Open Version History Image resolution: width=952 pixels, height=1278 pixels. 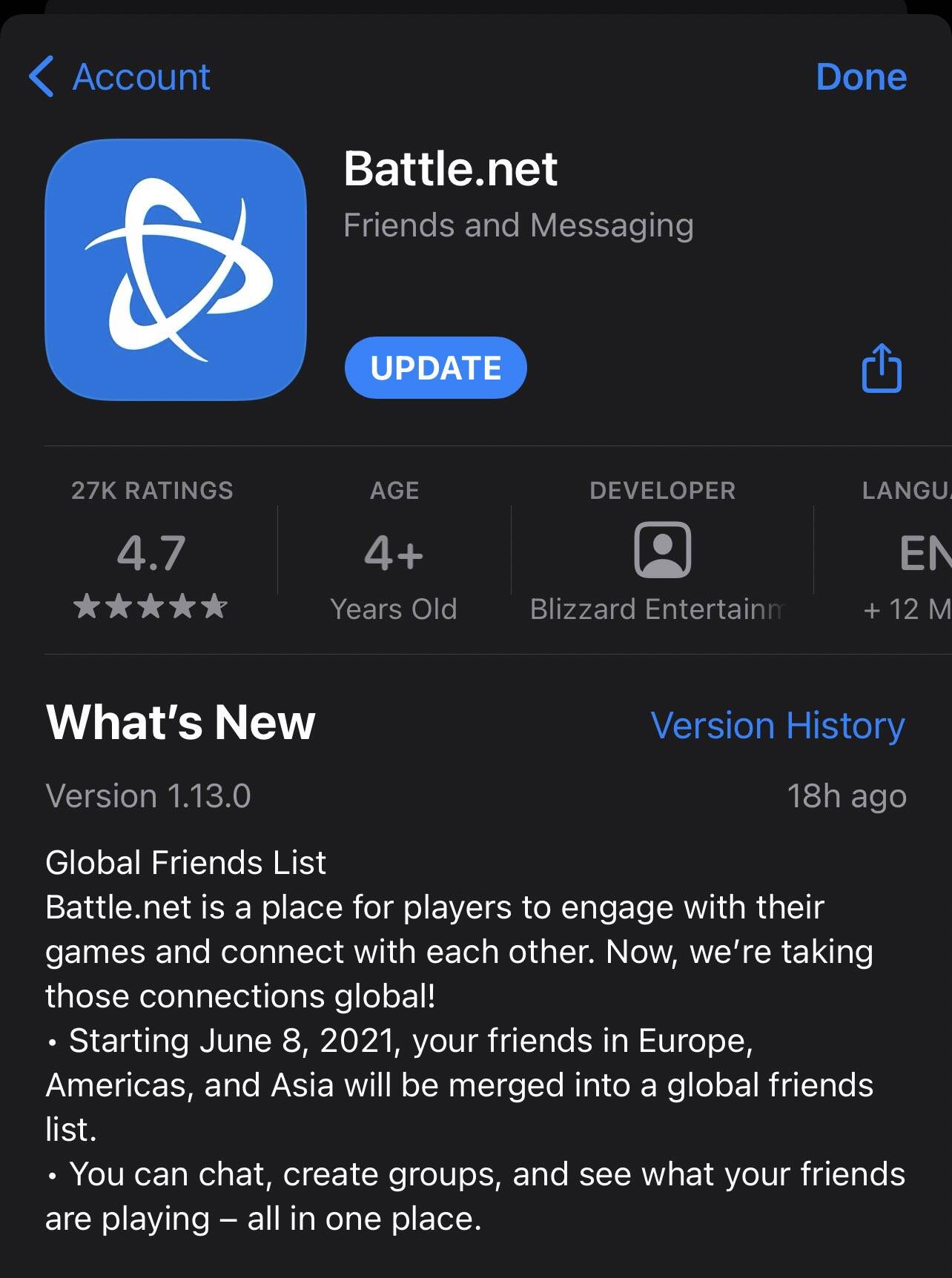[777, 725]
